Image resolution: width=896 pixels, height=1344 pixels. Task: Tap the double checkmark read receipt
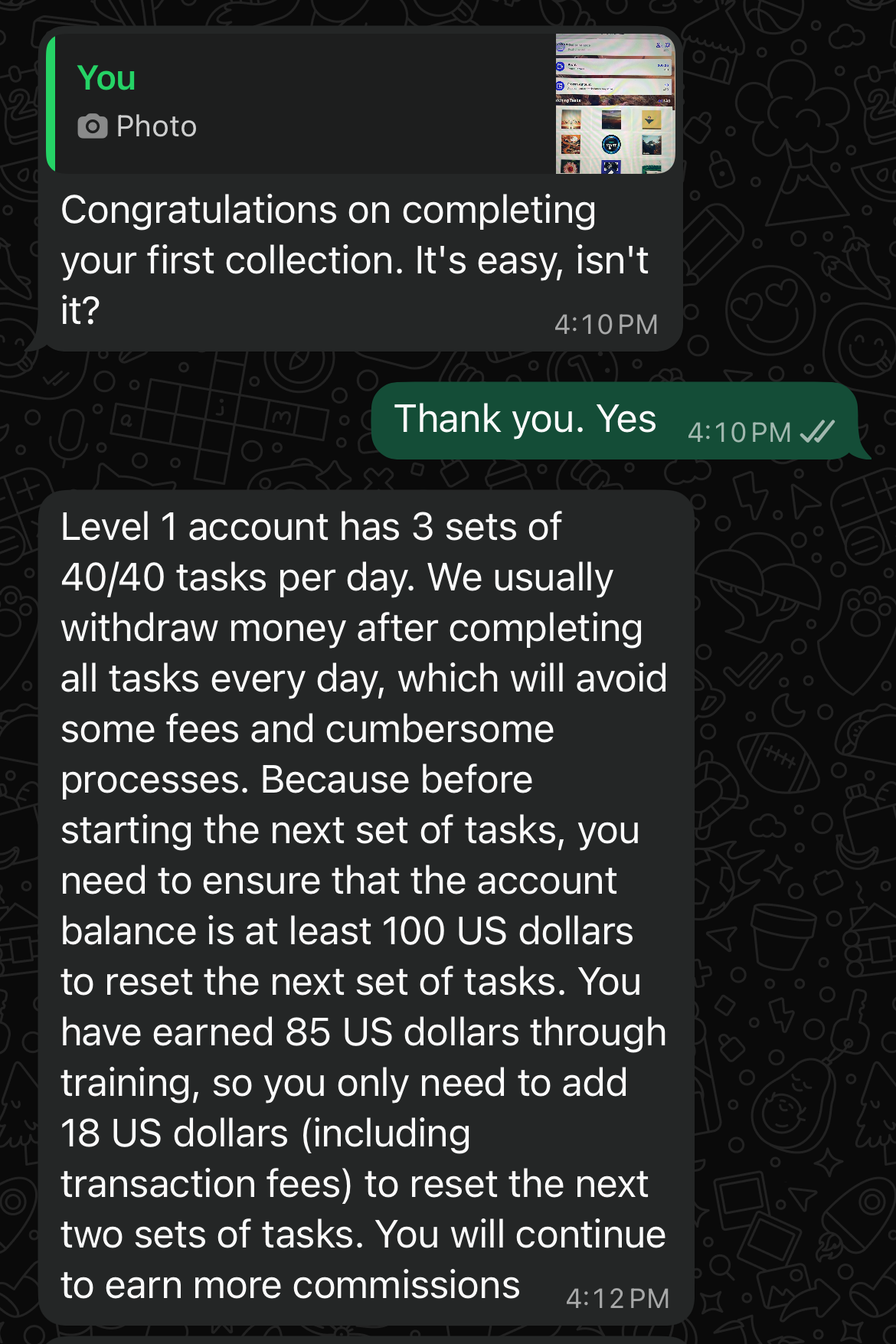pyautogui.click(x=816, y=432)
